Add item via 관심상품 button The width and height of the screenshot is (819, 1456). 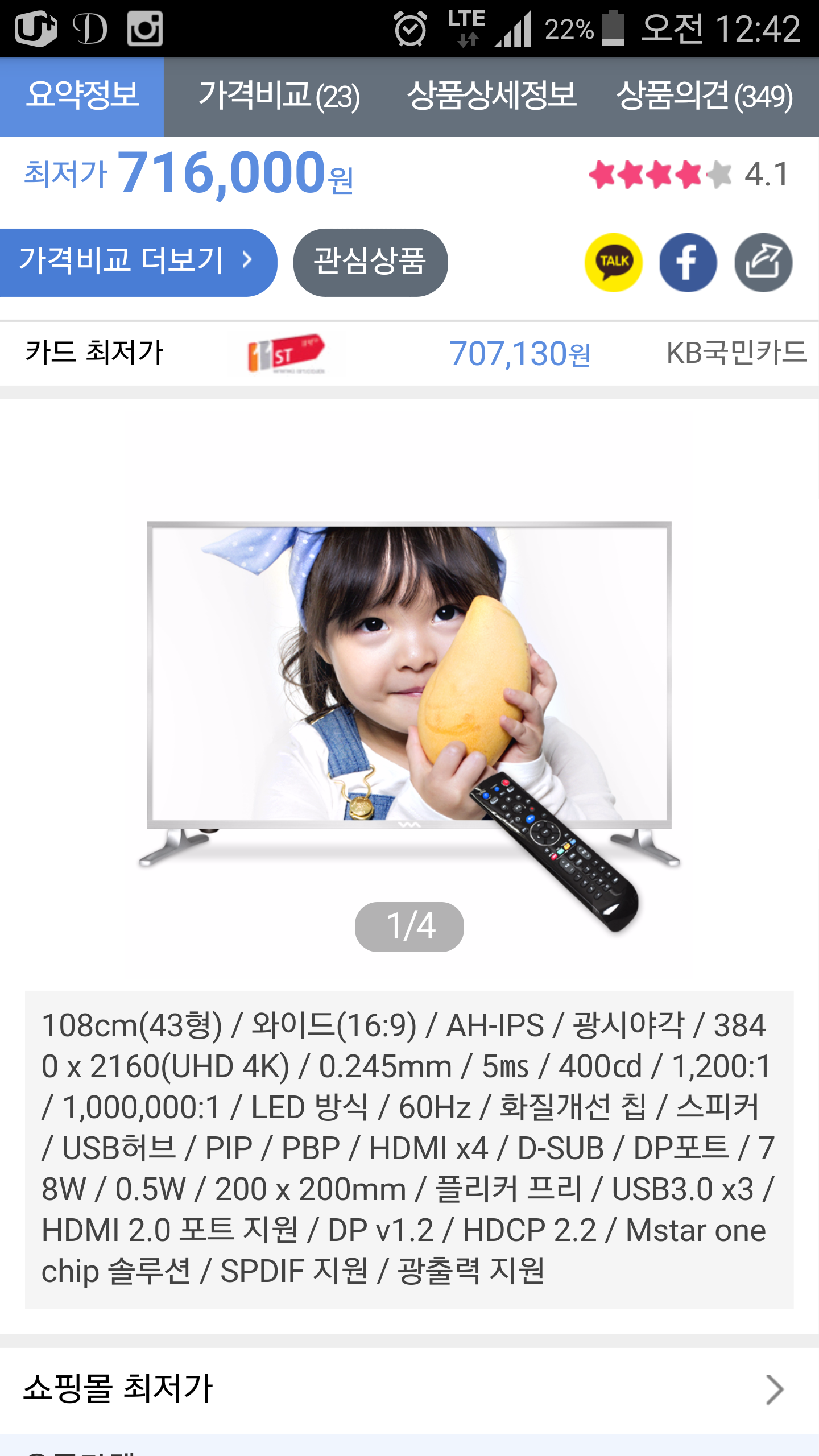(x=370, y=262)
